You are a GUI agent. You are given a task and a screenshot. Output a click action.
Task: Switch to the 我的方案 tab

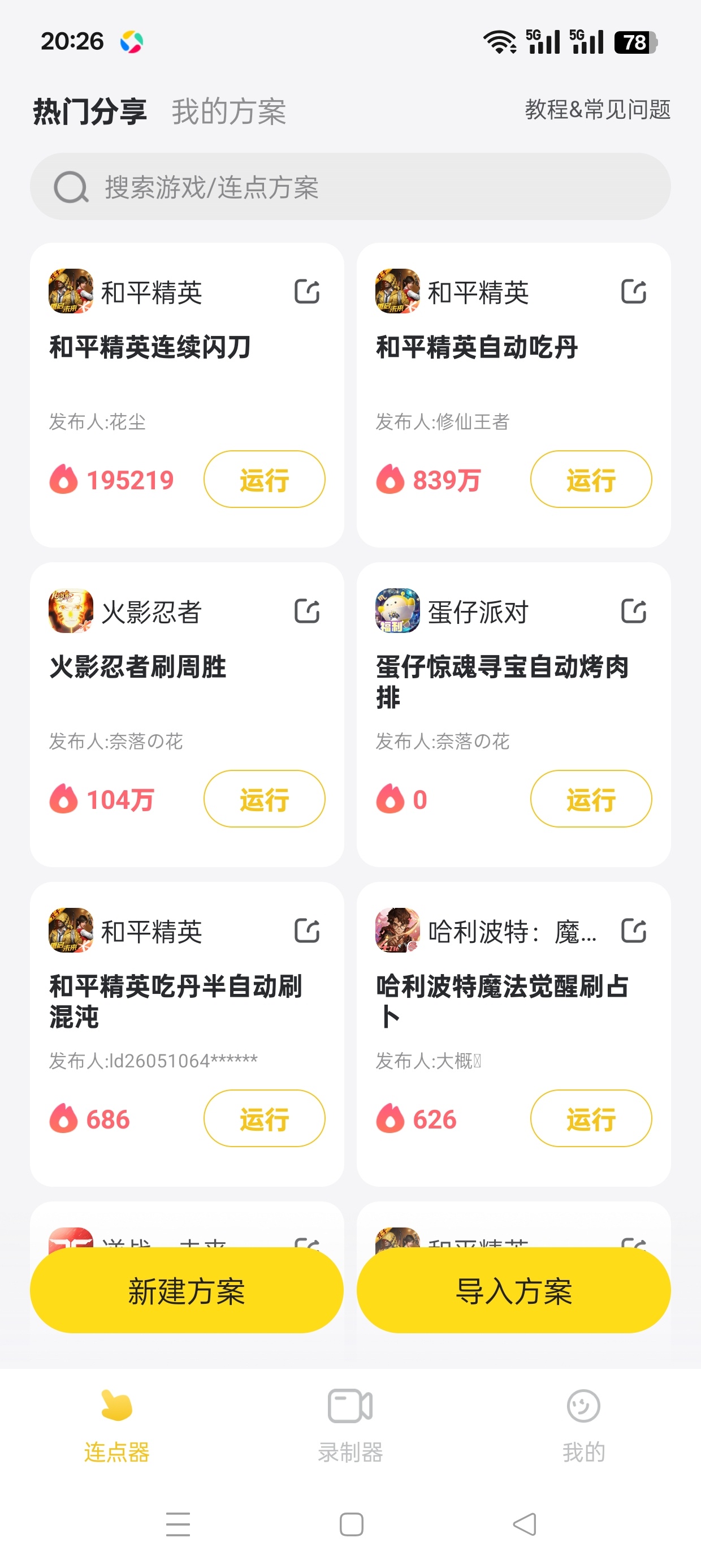[229, 111]
